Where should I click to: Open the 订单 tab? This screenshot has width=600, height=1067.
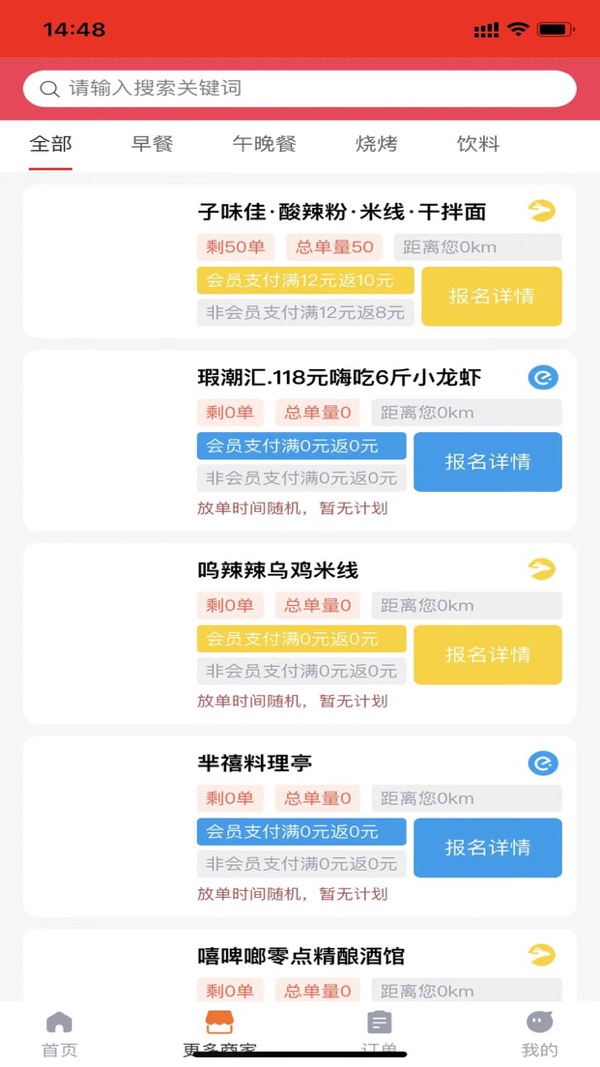(379, 1033)
